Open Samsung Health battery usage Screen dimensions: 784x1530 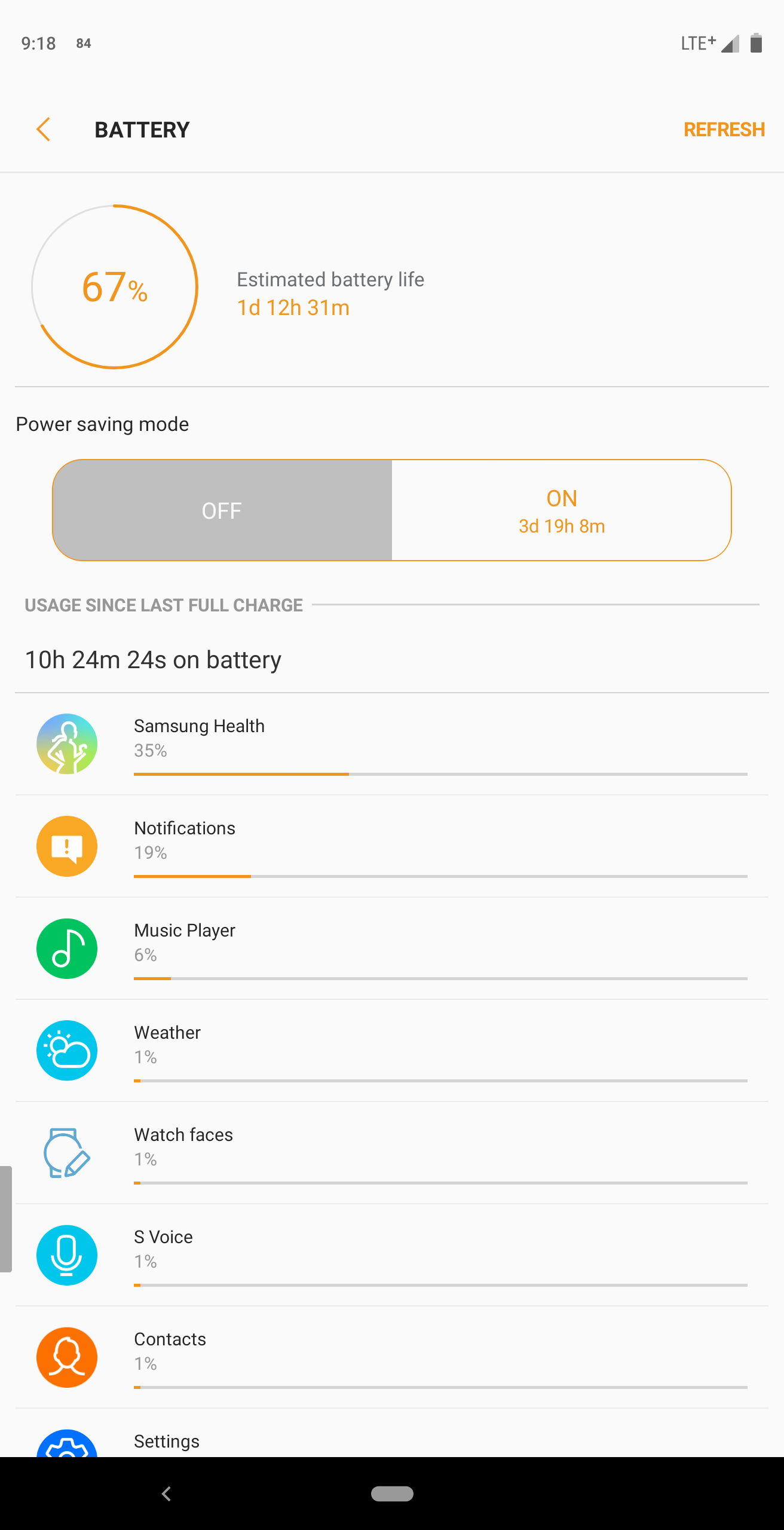pos(391,744)
